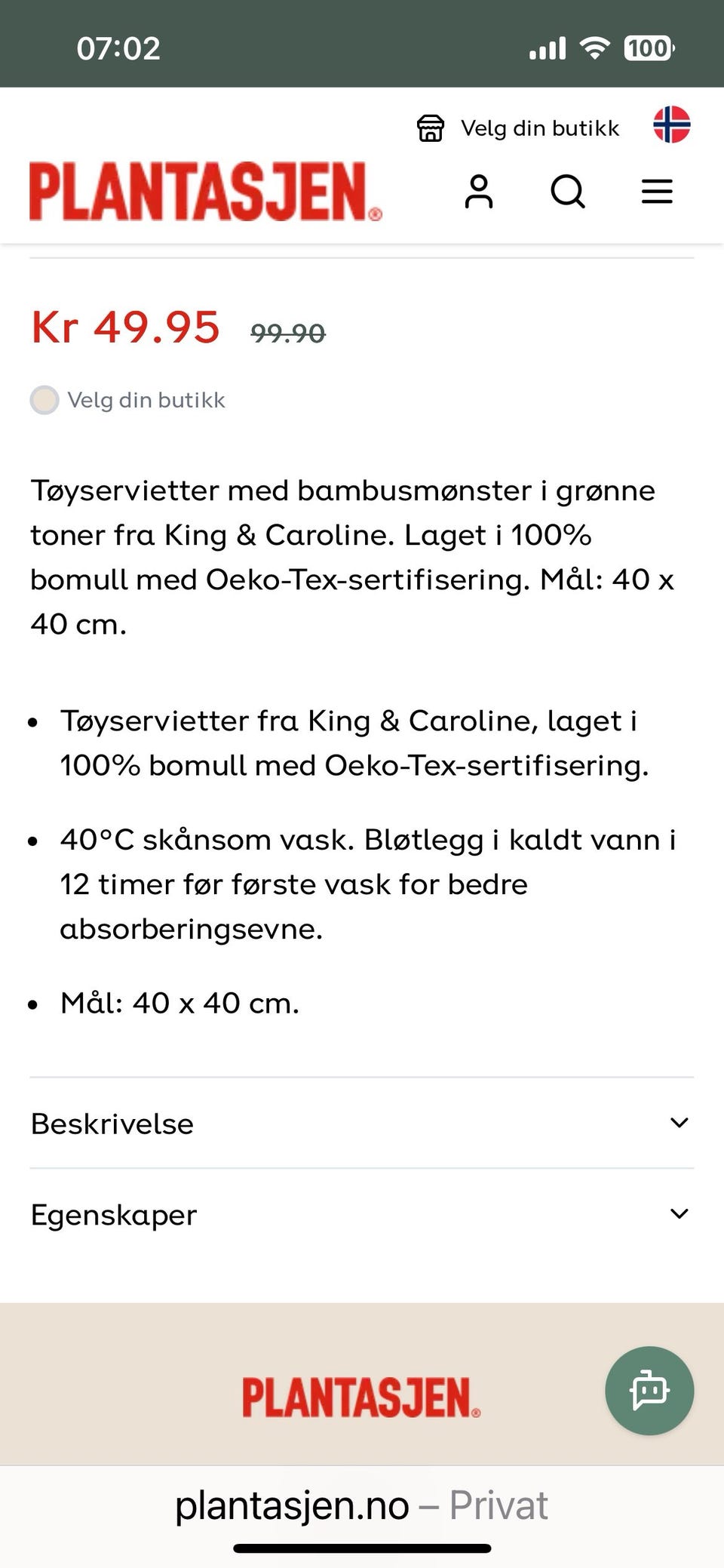
Task: Click the 'Velg din butikk' header link
Action: point(539,128)
